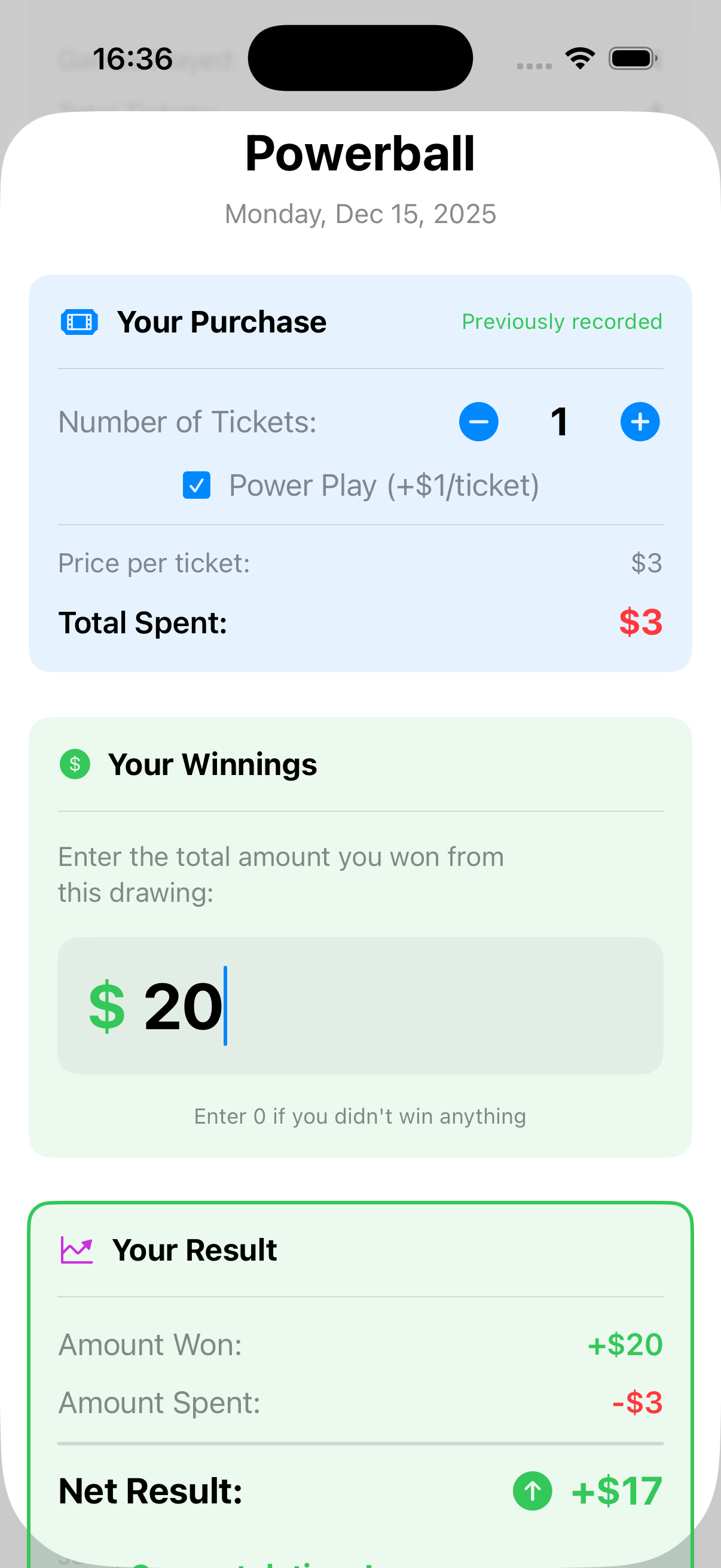721x1568 pixels.
Task: Tap the minus button to decrease tickets
Action: coord(478,421)
